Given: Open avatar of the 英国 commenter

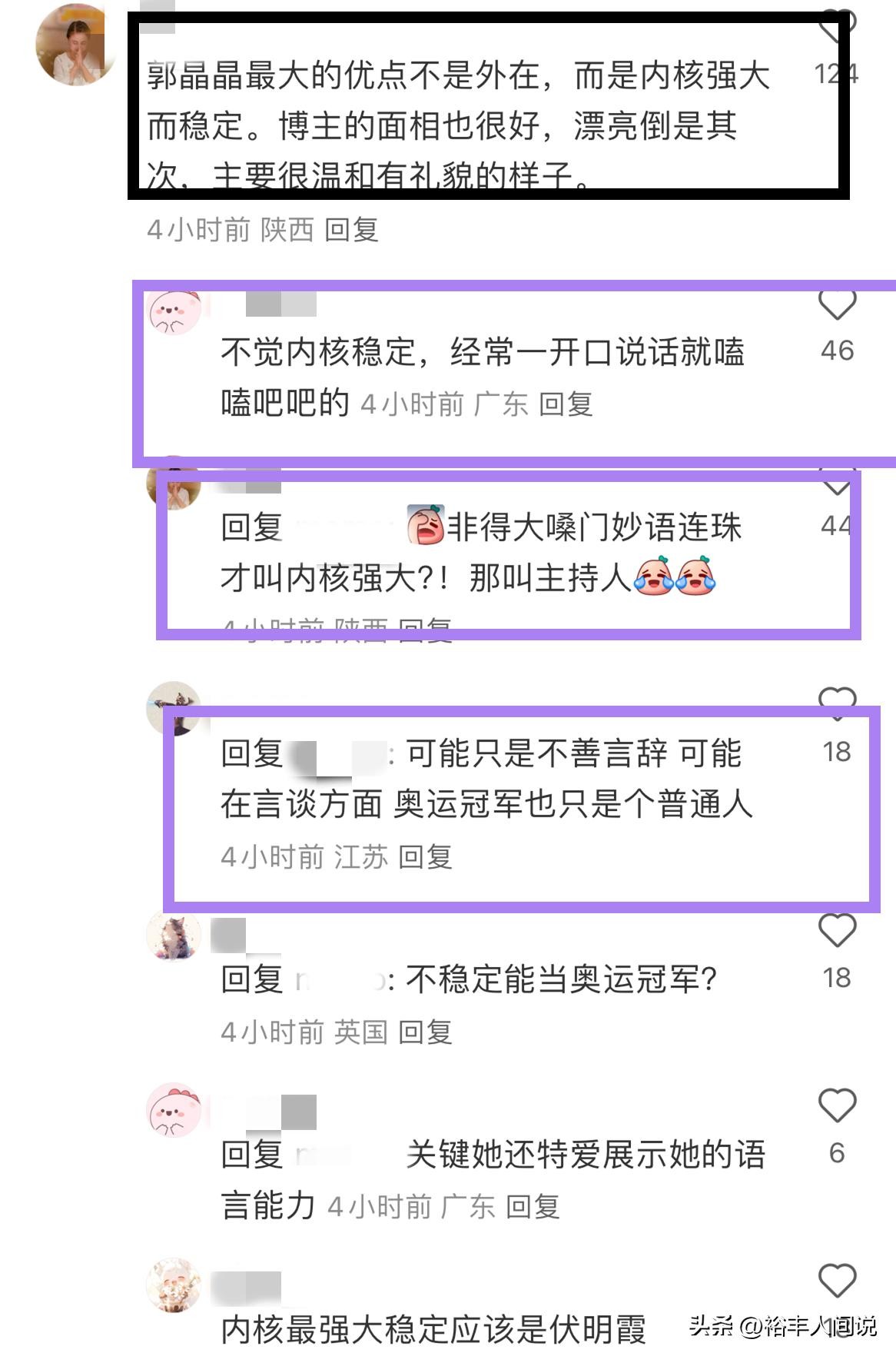Looking at the screenshot, I should (174, 938).
